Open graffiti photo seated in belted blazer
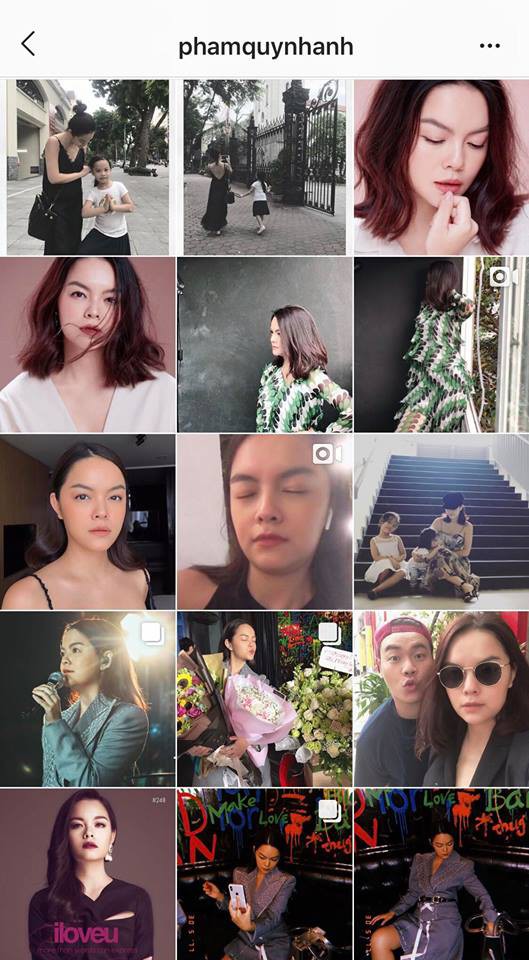The image size is (529, 960). [x=441, y=874]
